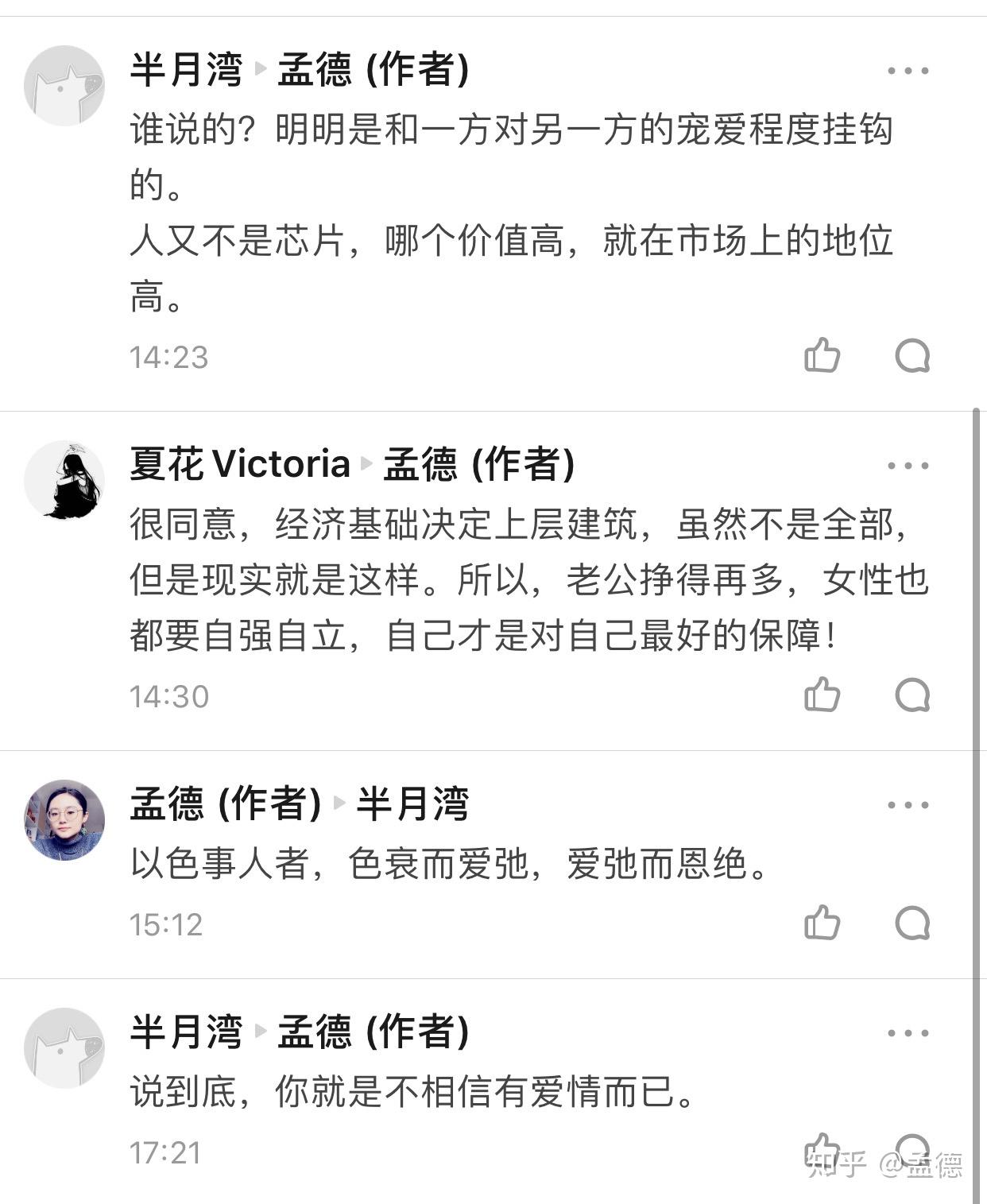Reply to 半月湾's 14:23 comment
This screenshot has height=1204, width=987.
pos(912,355)
